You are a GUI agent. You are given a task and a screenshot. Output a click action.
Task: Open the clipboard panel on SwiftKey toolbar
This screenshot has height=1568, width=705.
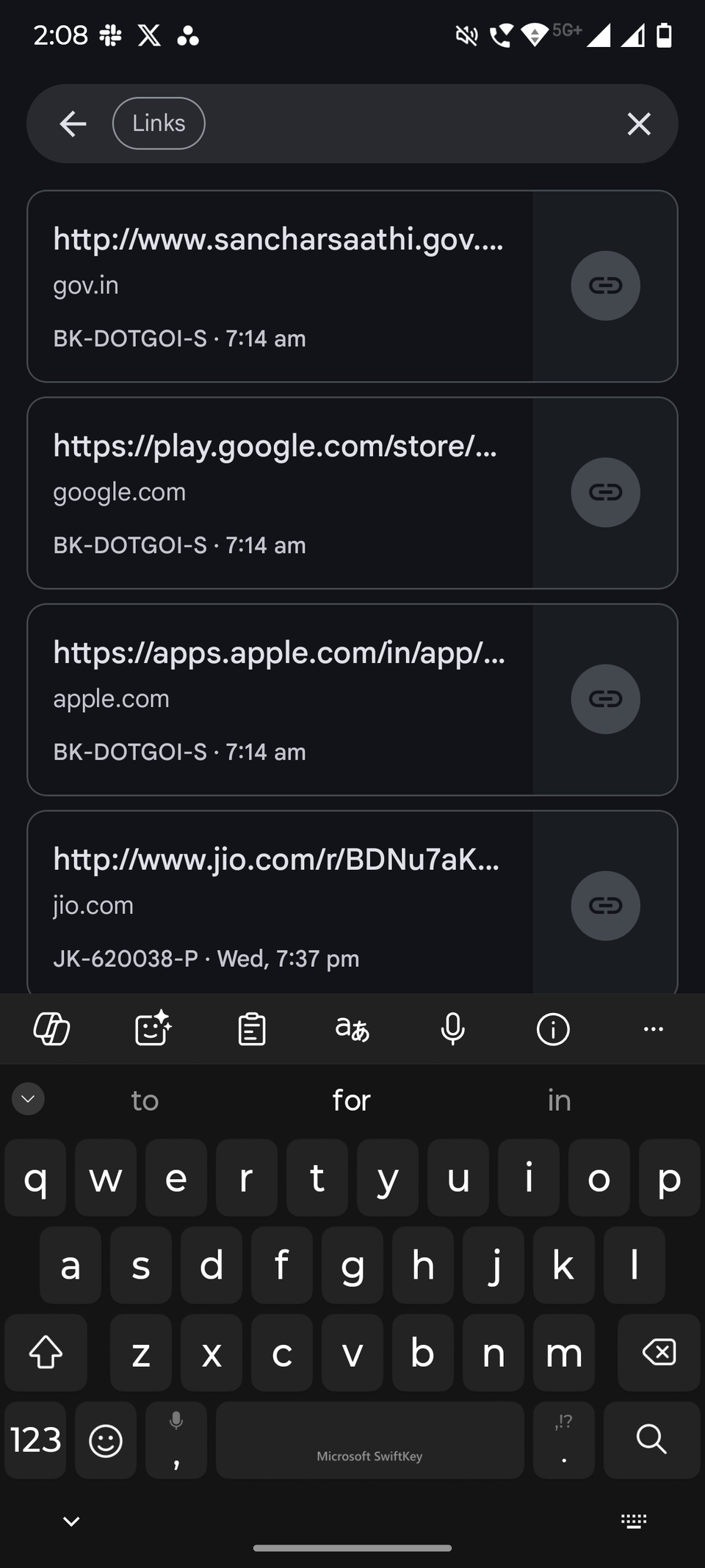tap(252, 1028)
